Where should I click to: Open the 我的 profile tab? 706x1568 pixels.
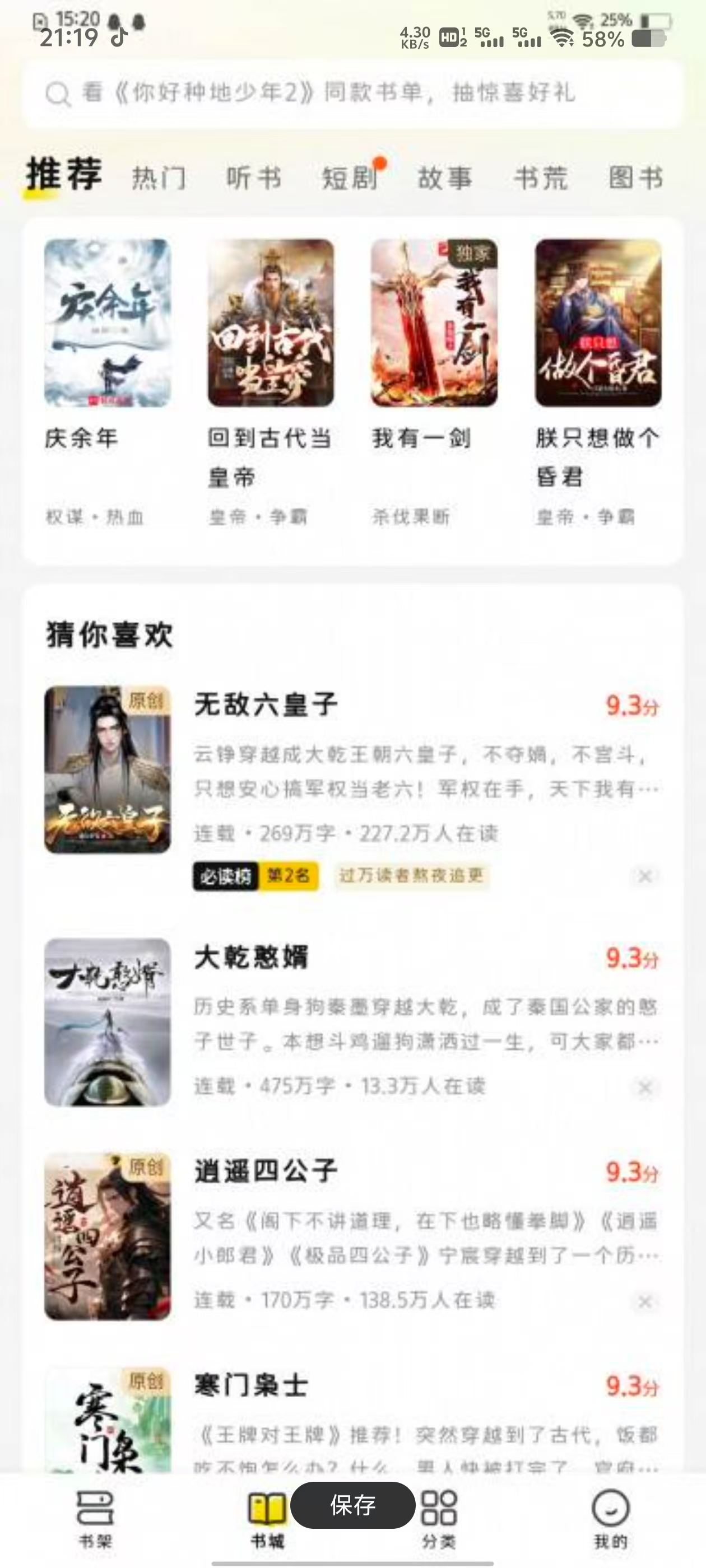click(610, 1518)
